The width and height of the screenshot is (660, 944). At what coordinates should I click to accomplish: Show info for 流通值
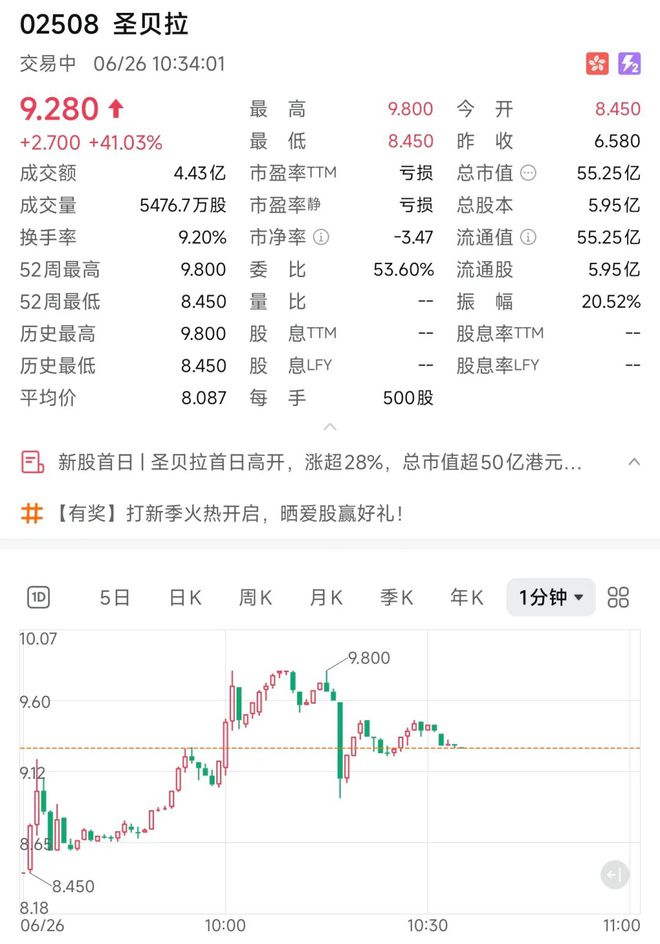pos(529,238)
